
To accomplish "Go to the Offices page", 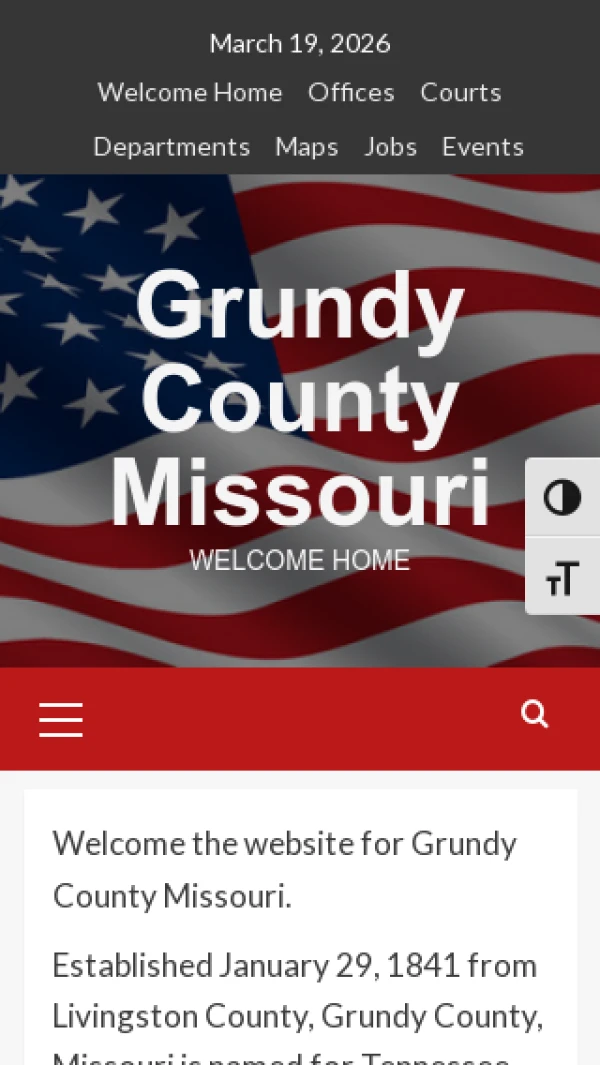I will pos(351,92).
